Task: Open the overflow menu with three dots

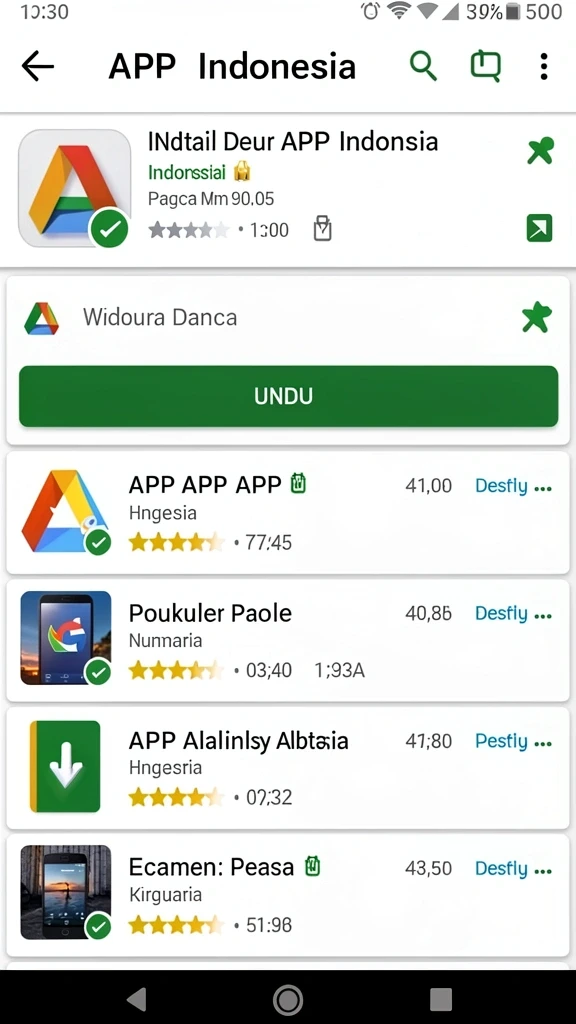Action: pyautogui.click(x=543, y=67)
